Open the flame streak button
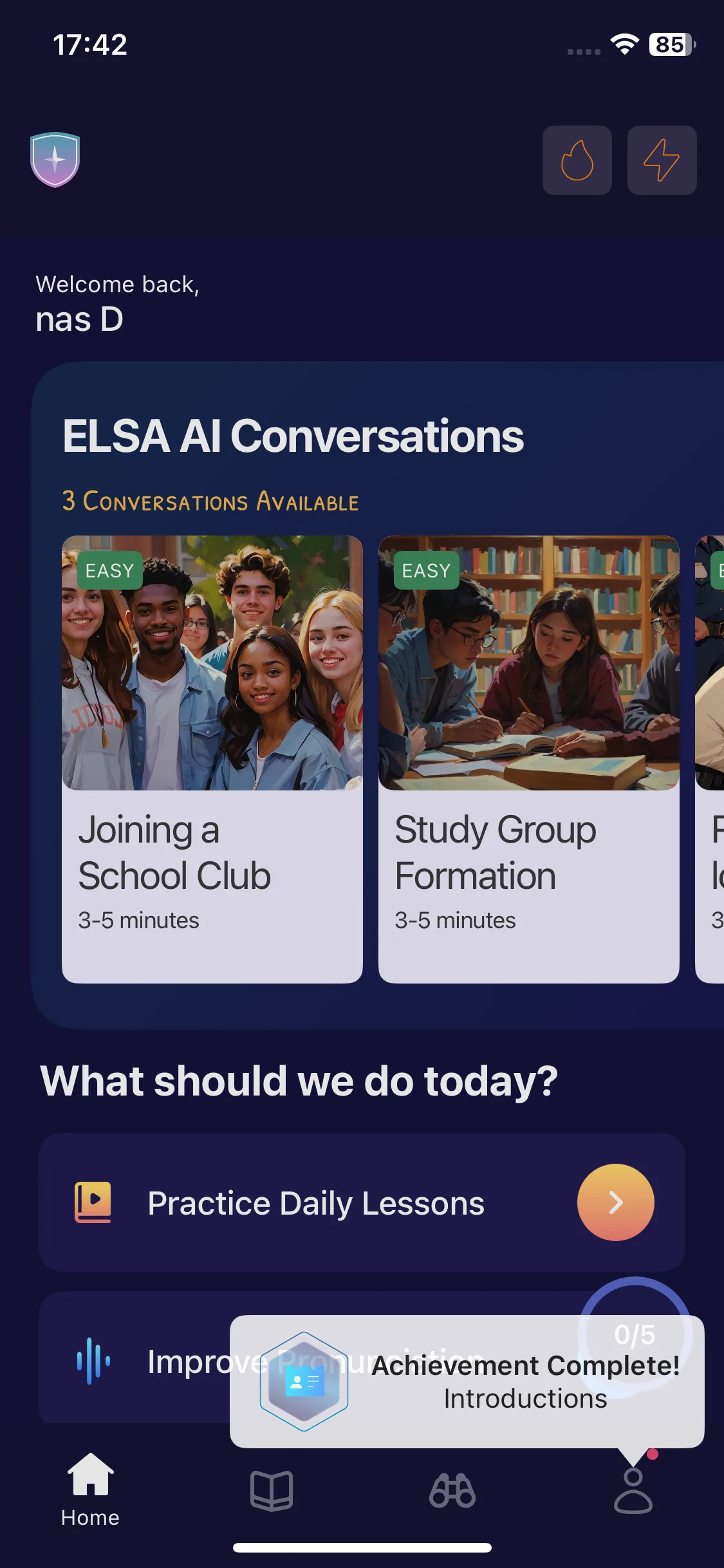This screenshot has width=724, height=1568. 577,160
